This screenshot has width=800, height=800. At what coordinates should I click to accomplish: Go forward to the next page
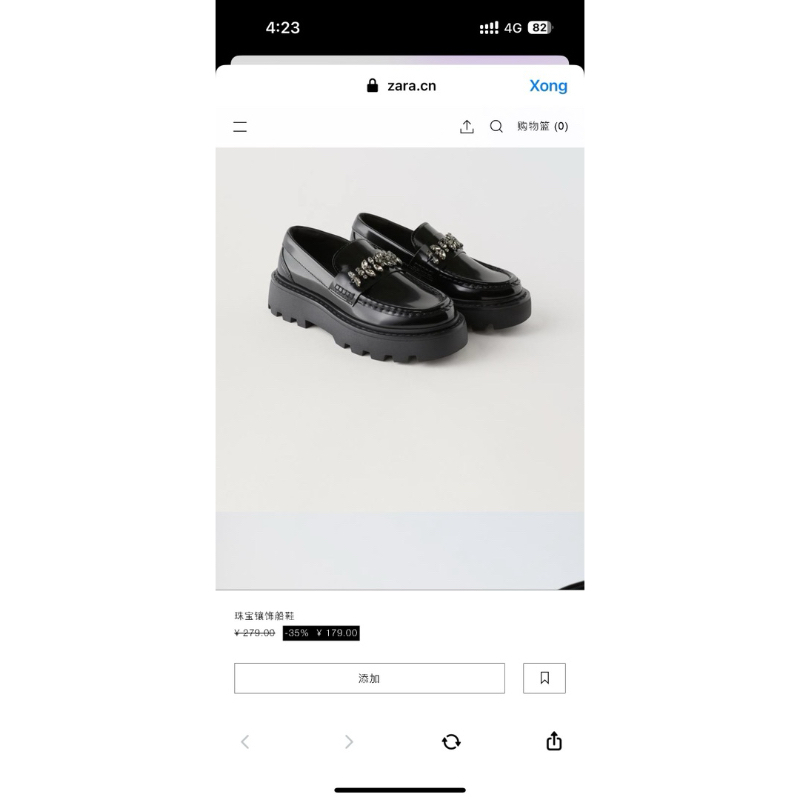pos(349,741)
